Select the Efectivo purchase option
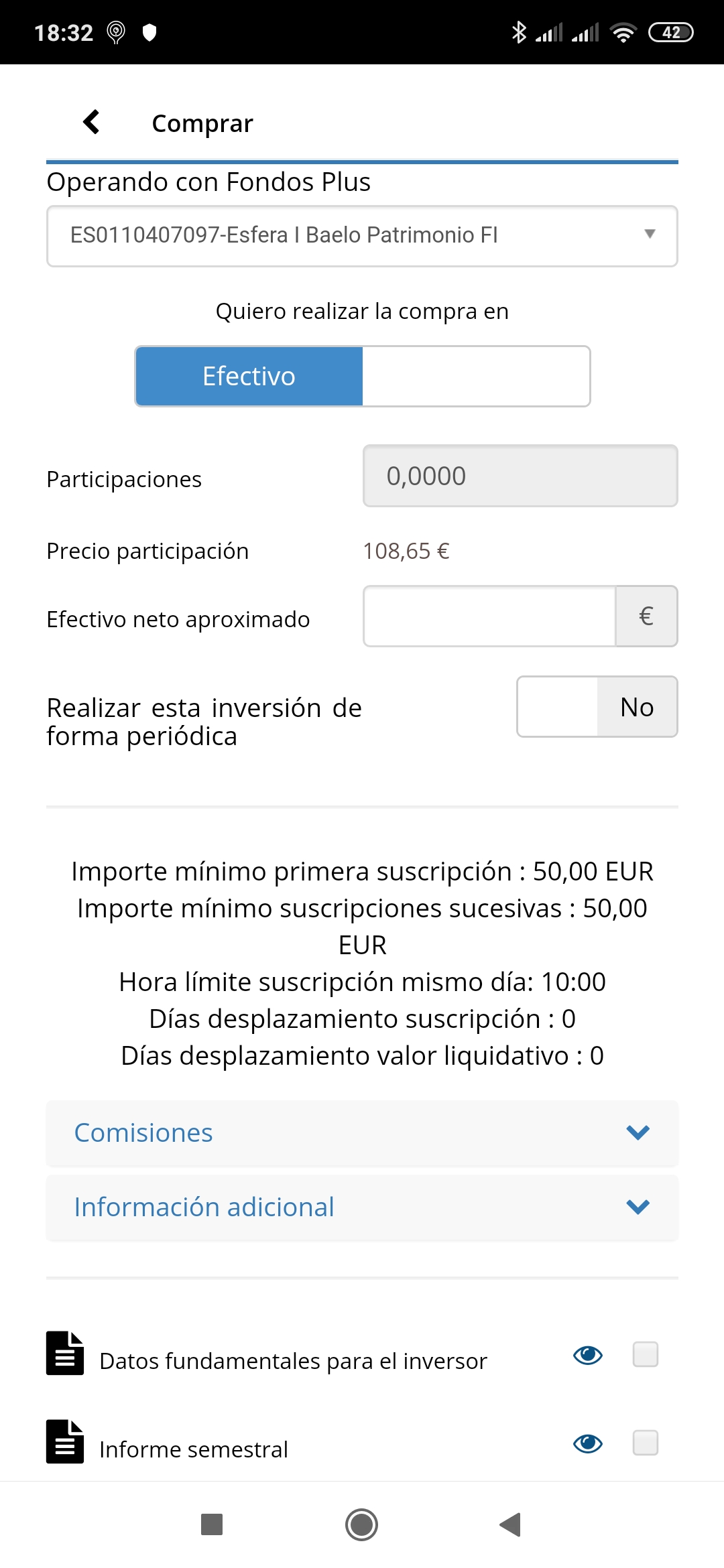The height and width of the screenshot is (1568, 724). coord(249,376)
